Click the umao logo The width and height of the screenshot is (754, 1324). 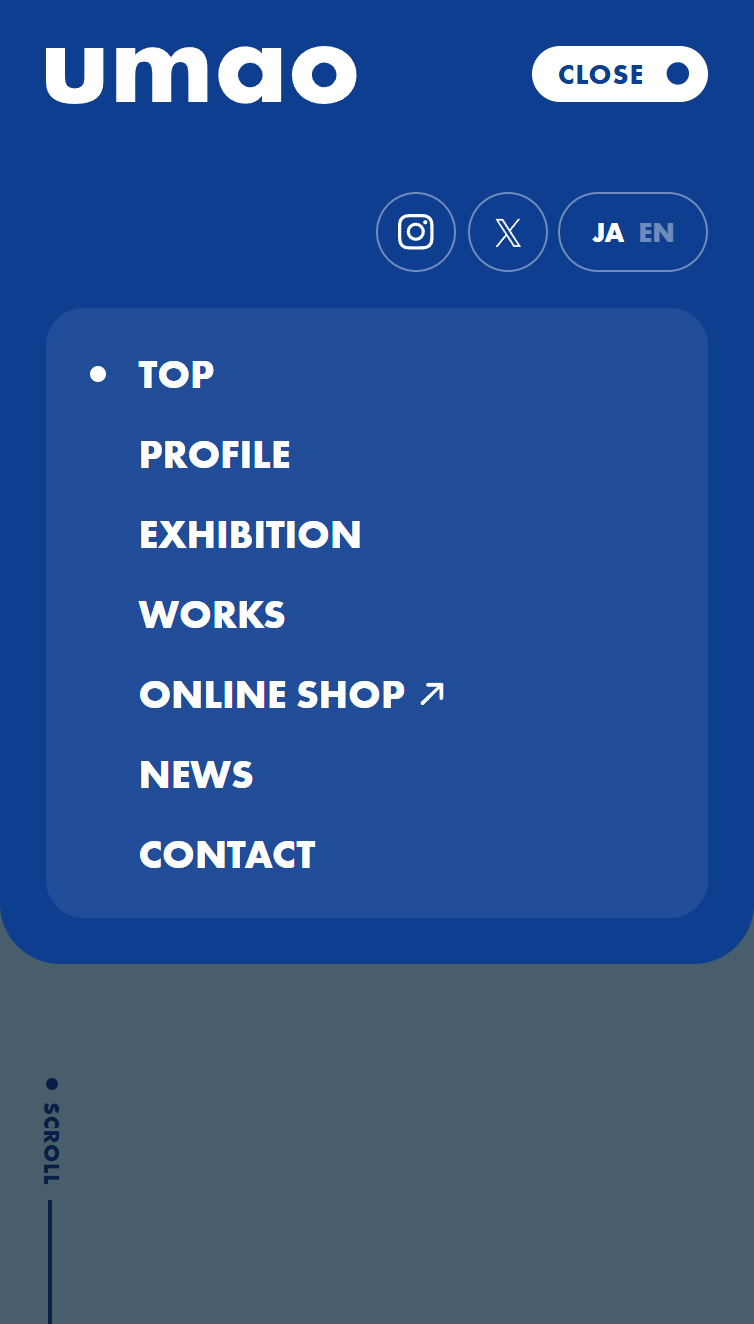coord(200,73)
